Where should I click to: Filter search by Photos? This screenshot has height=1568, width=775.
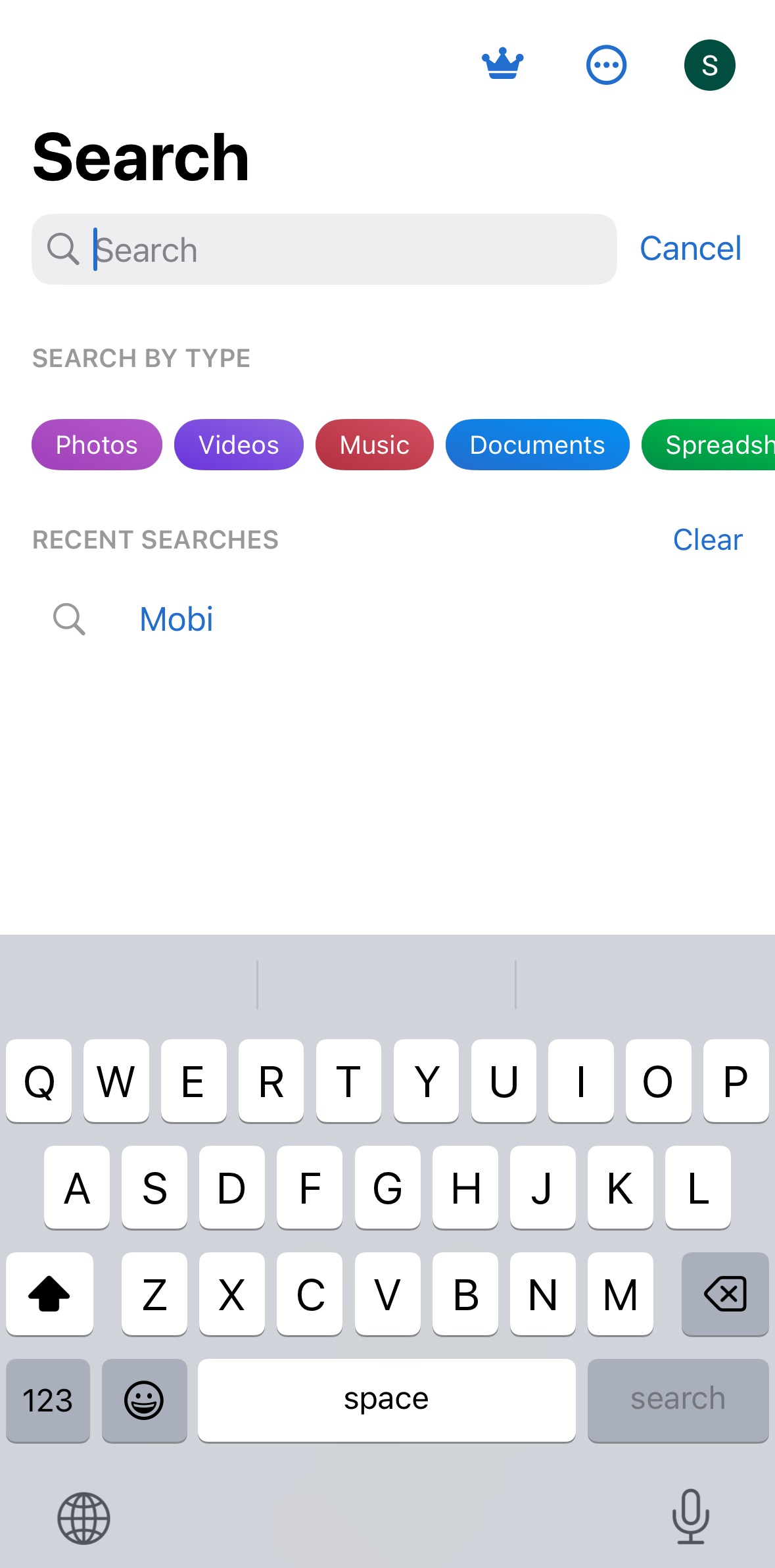coord(97,445)
